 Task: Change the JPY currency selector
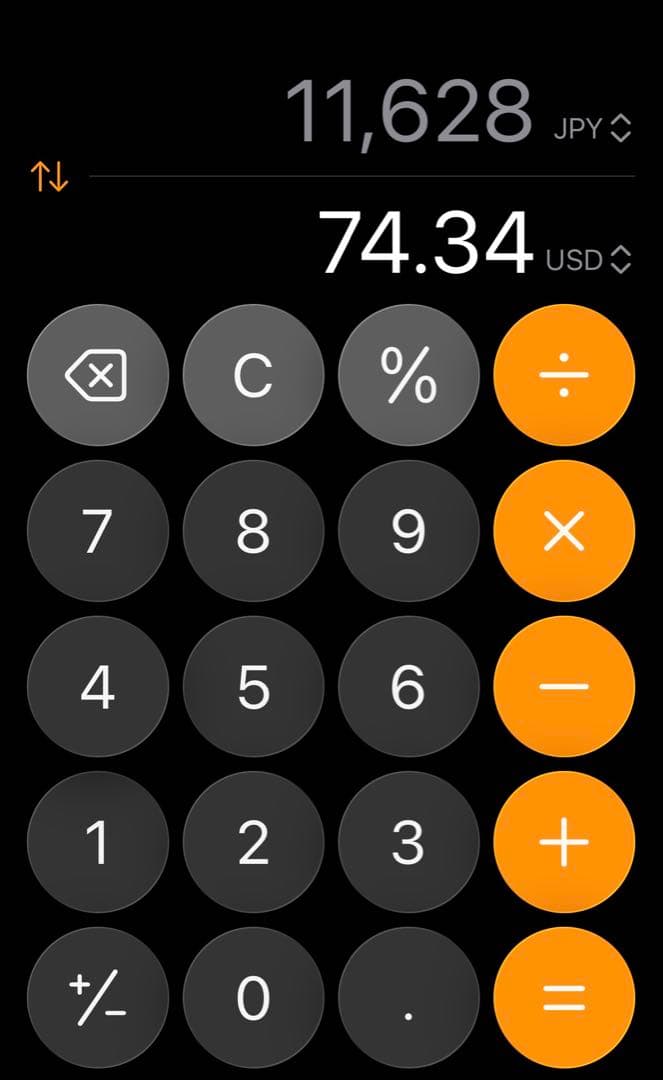[x=592, y=130]
